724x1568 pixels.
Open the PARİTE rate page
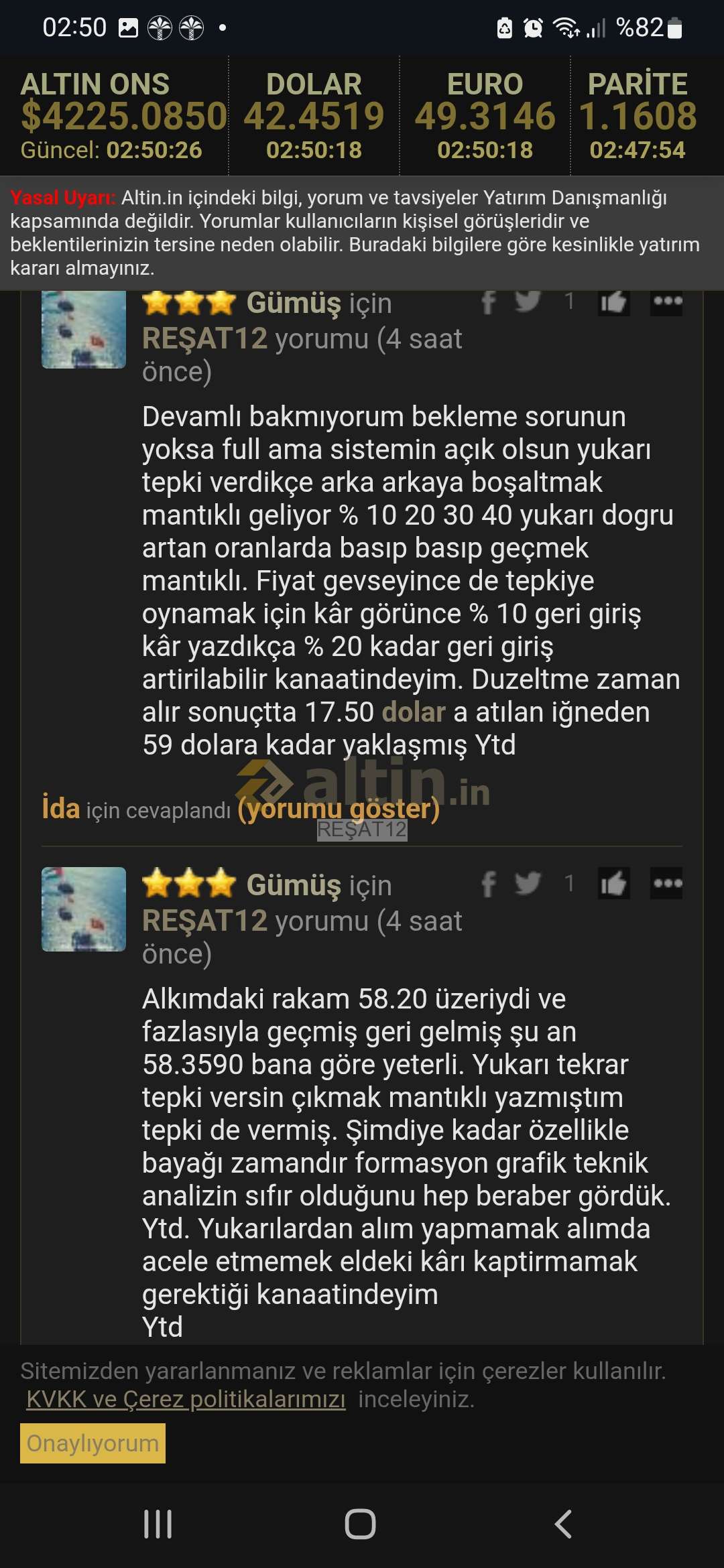[638, 115]
